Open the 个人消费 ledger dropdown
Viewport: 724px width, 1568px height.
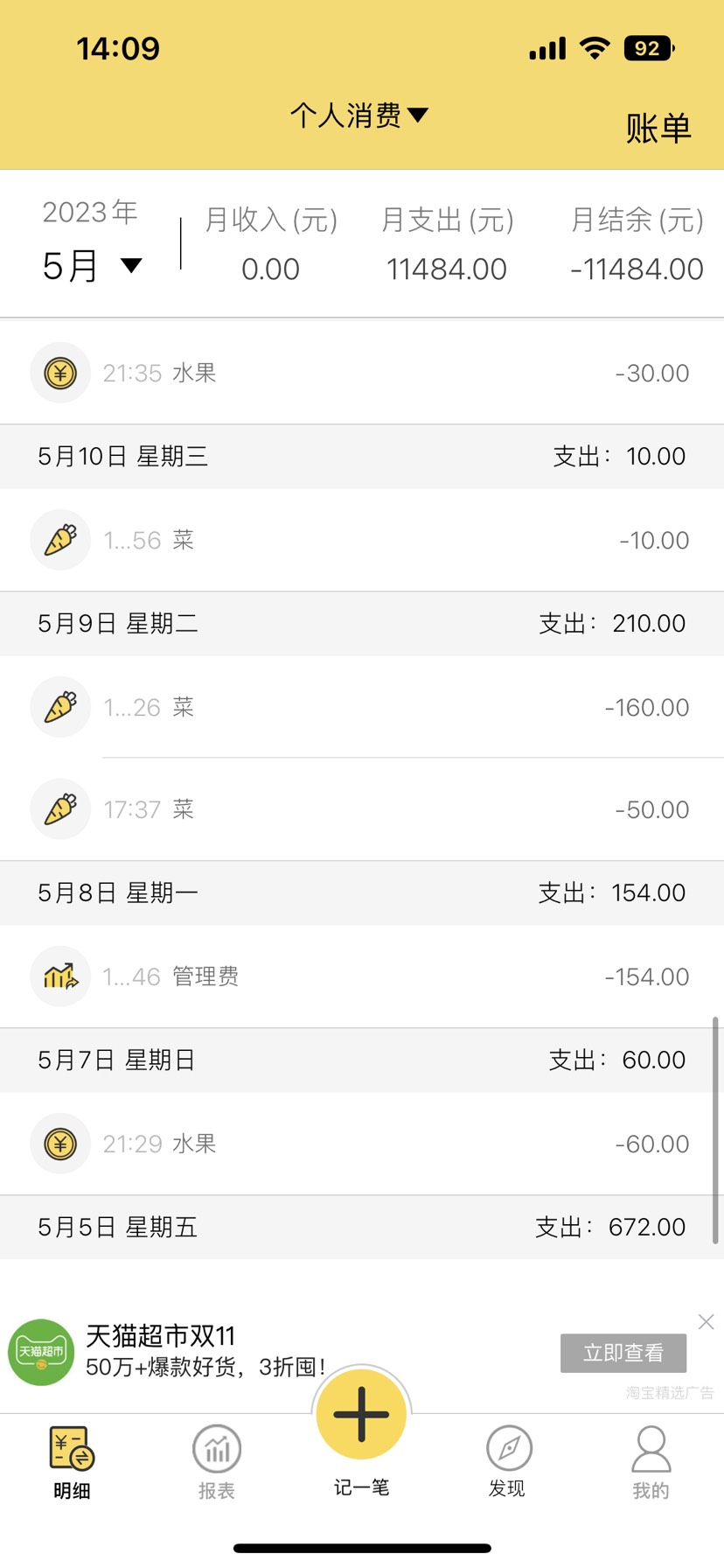359,115
